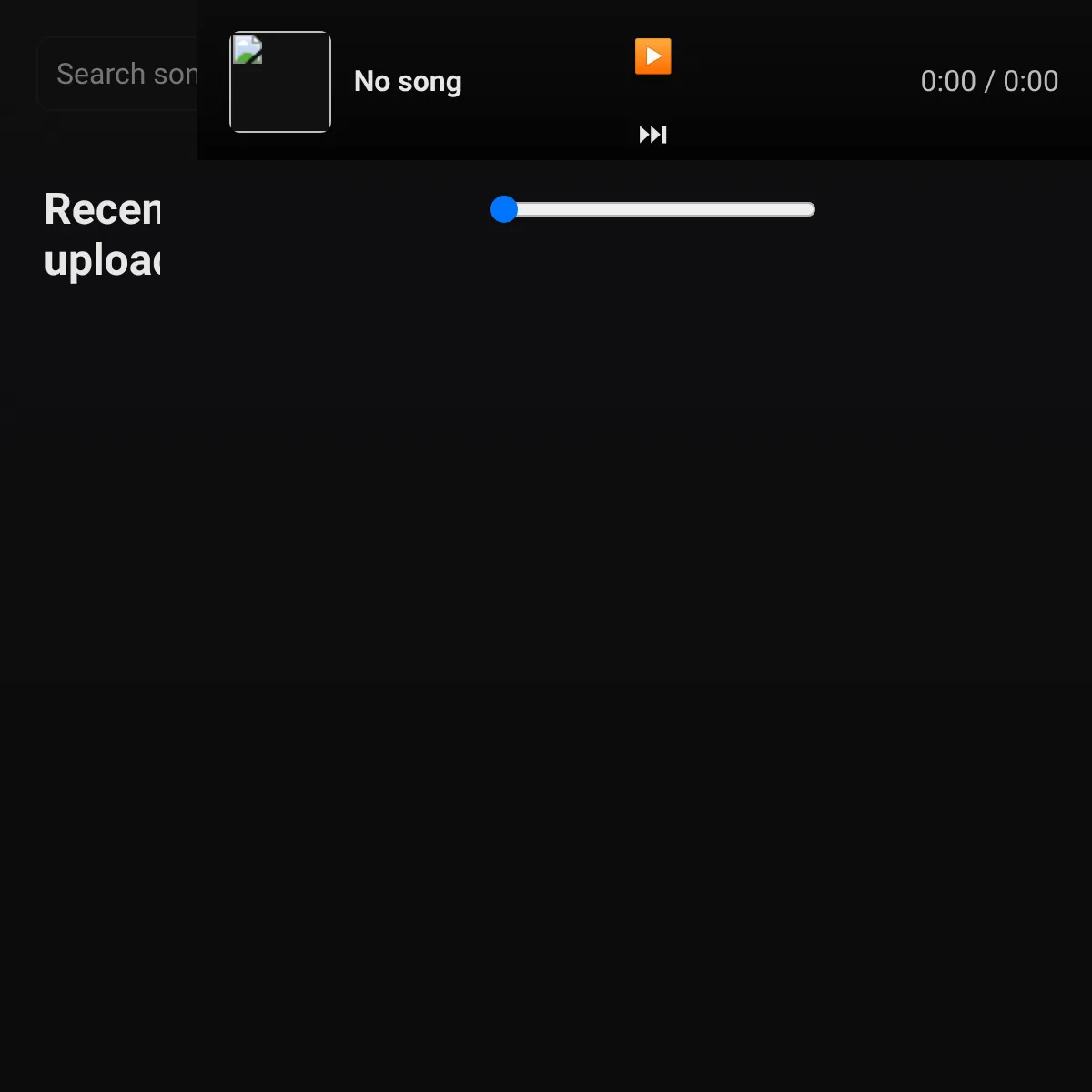Screen dimensions: 1092x1092
Task: Tap the playback progress slider
Action: [652, 209]
